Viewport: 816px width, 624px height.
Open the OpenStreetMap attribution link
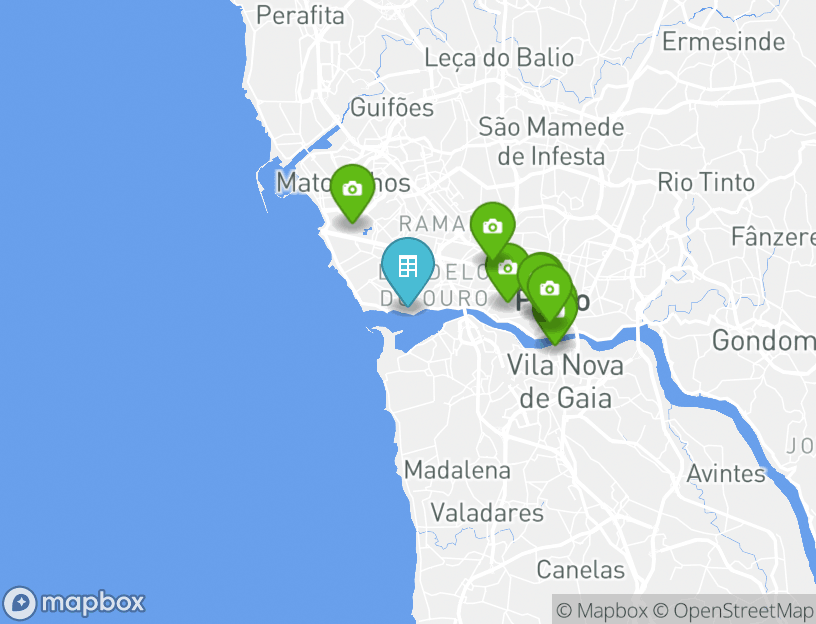tap(733, 610)
